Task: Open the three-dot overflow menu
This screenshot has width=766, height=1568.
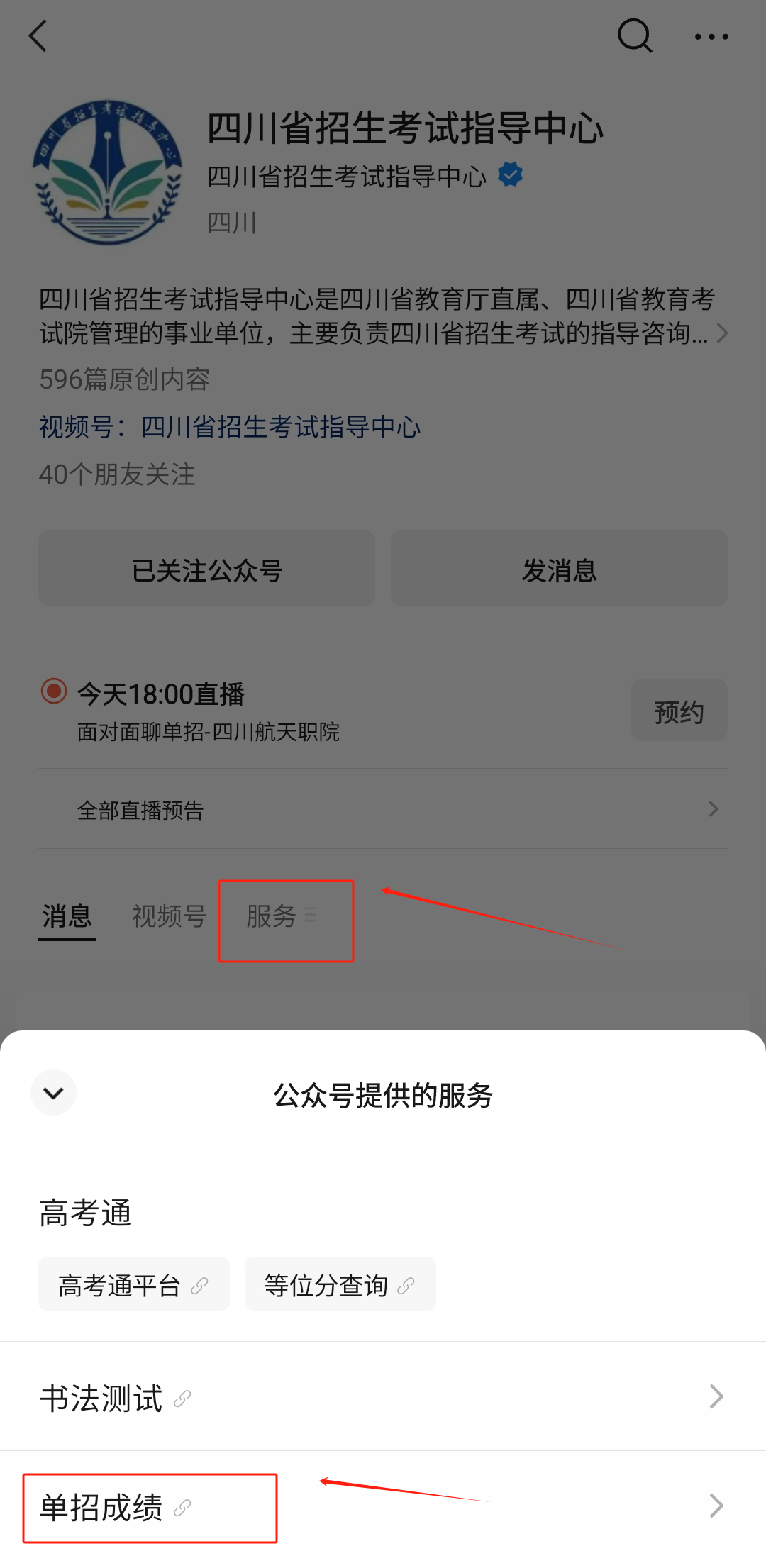Action: click(x=711, y=36)
